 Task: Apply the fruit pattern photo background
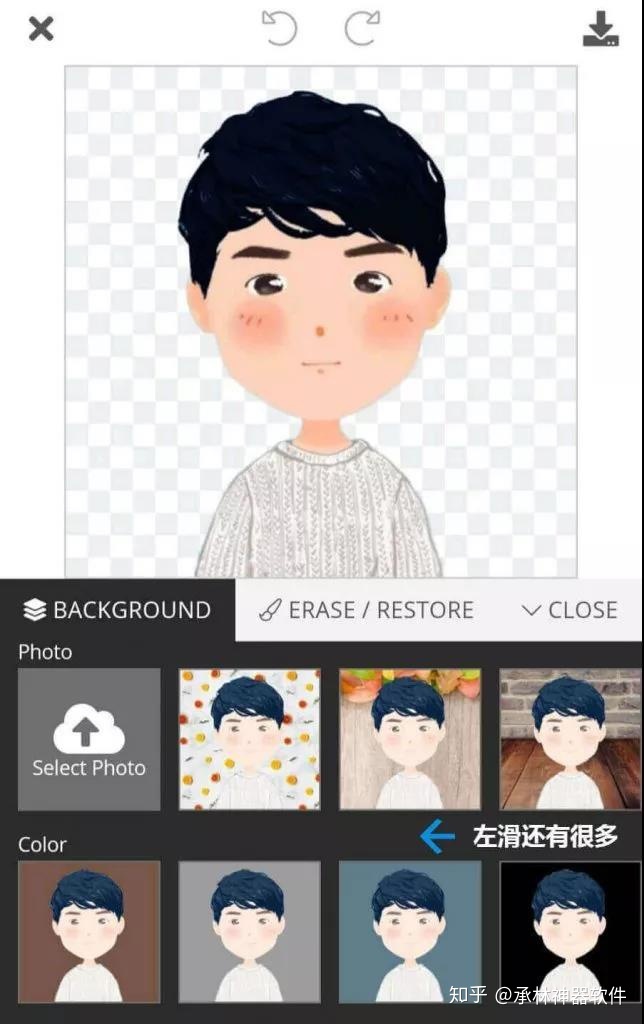coord(249,739)
